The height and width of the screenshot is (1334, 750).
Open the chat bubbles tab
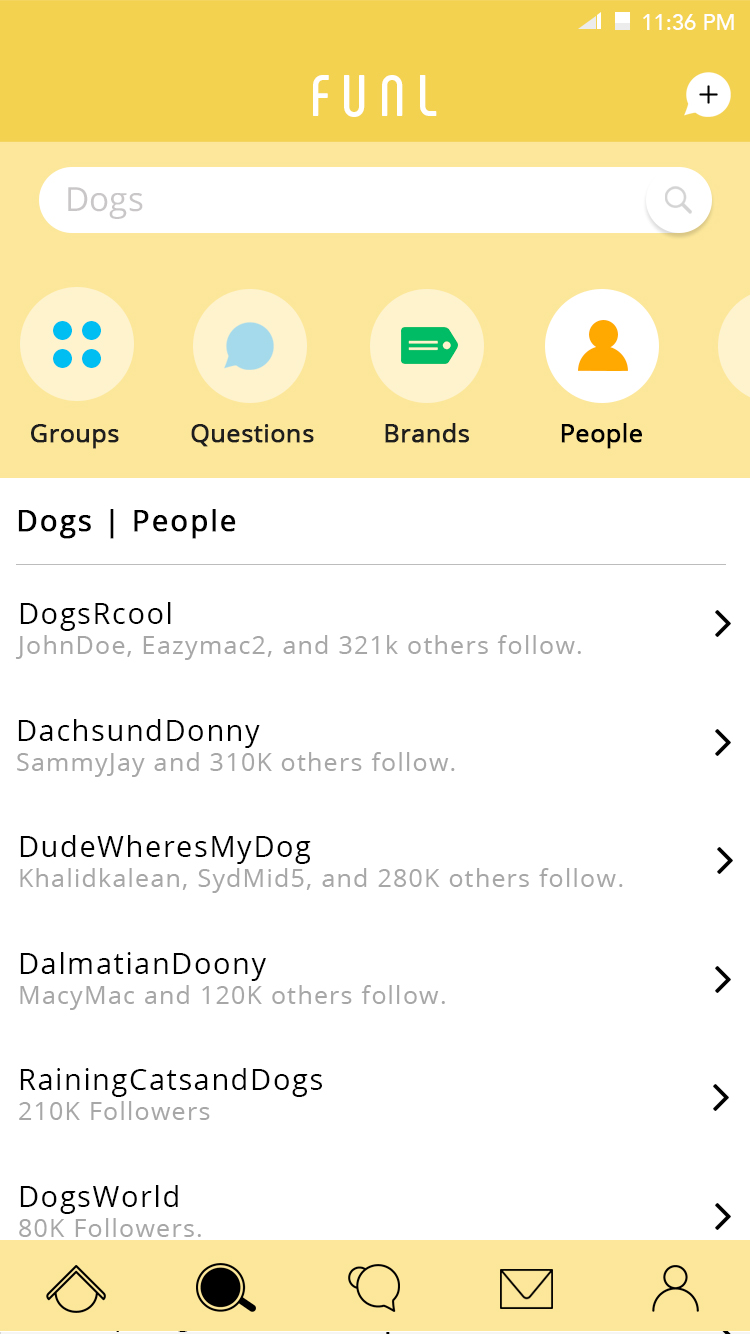click(x=374, y=1288)
